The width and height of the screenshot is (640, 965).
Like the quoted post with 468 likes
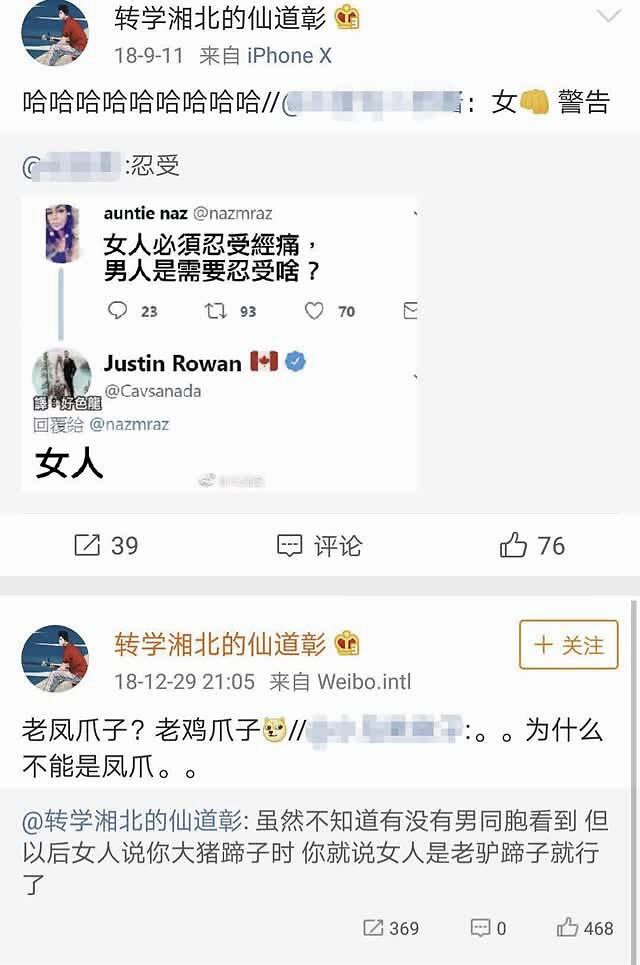[x=585, y=928]
